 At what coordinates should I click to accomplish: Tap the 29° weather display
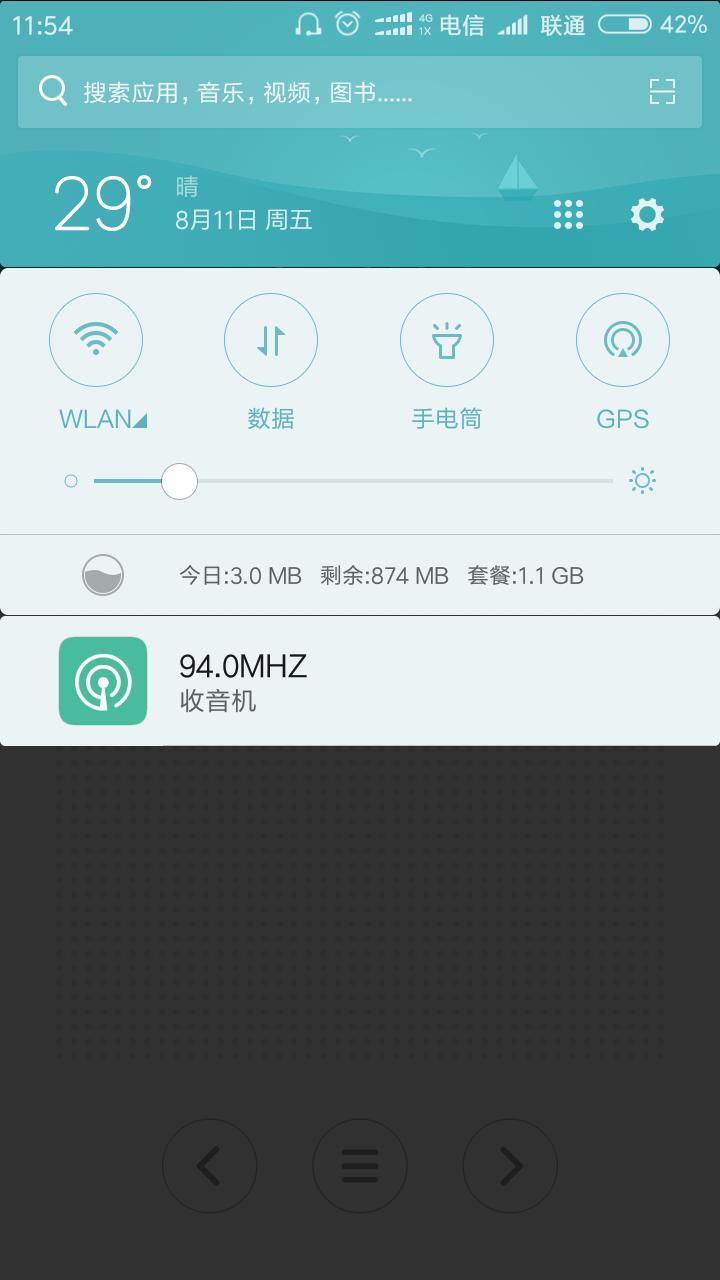coord(104,204)
